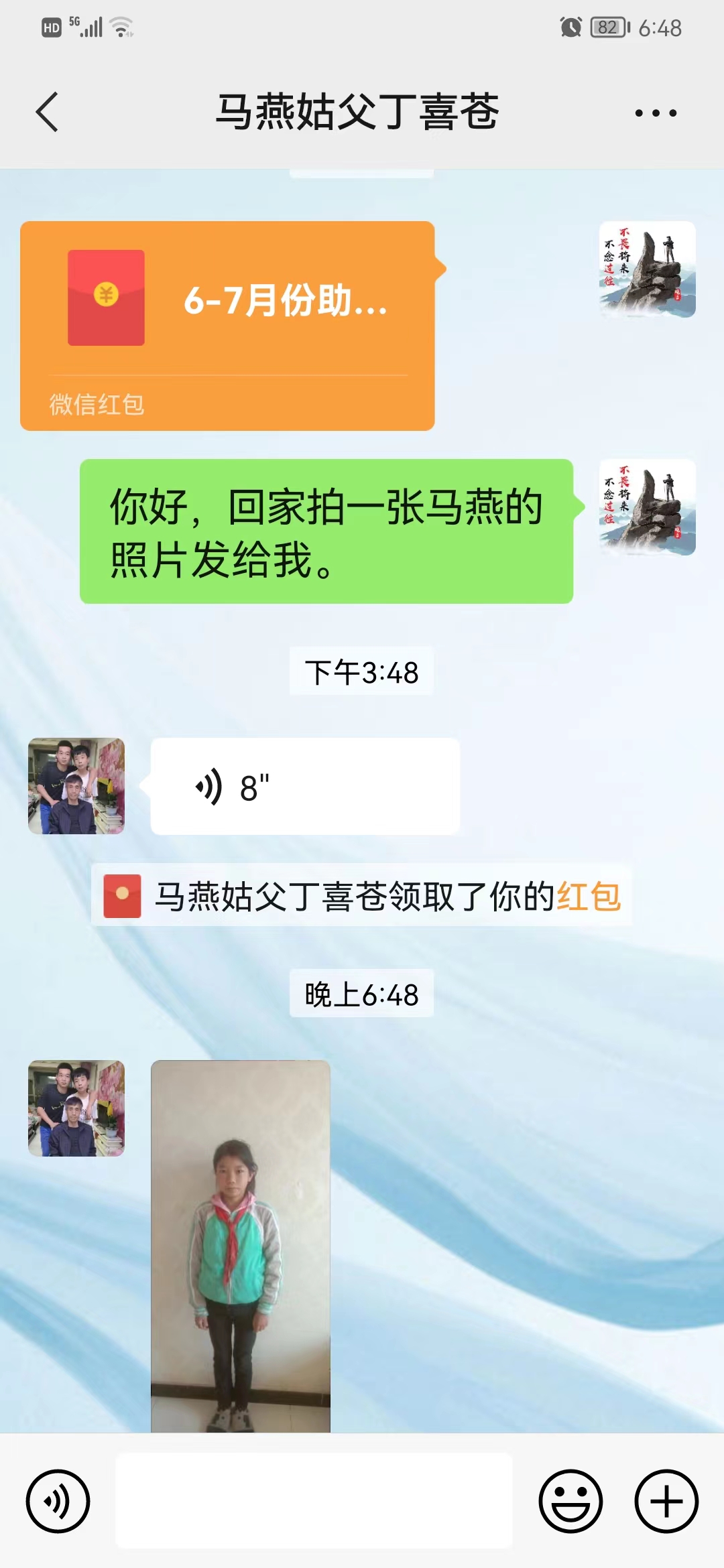Open my avatar beside the green message
This screenshot has width=724, height=1568.
(647, 507)
